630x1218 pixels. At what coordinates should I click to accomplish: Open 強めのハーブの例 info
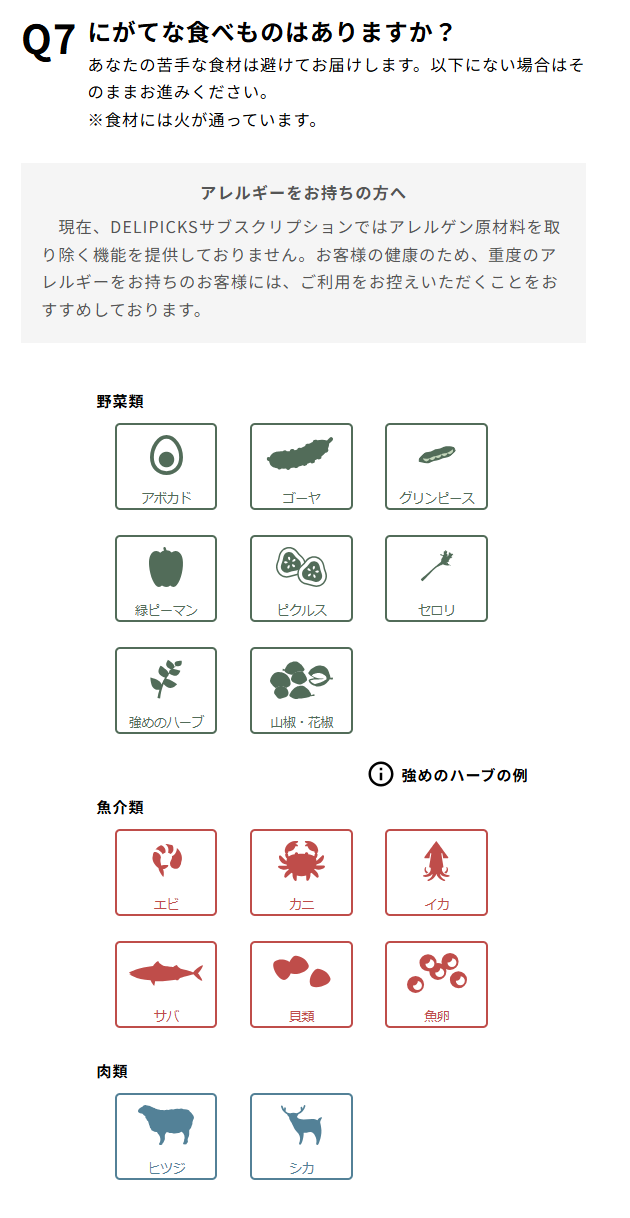(448, 775)
